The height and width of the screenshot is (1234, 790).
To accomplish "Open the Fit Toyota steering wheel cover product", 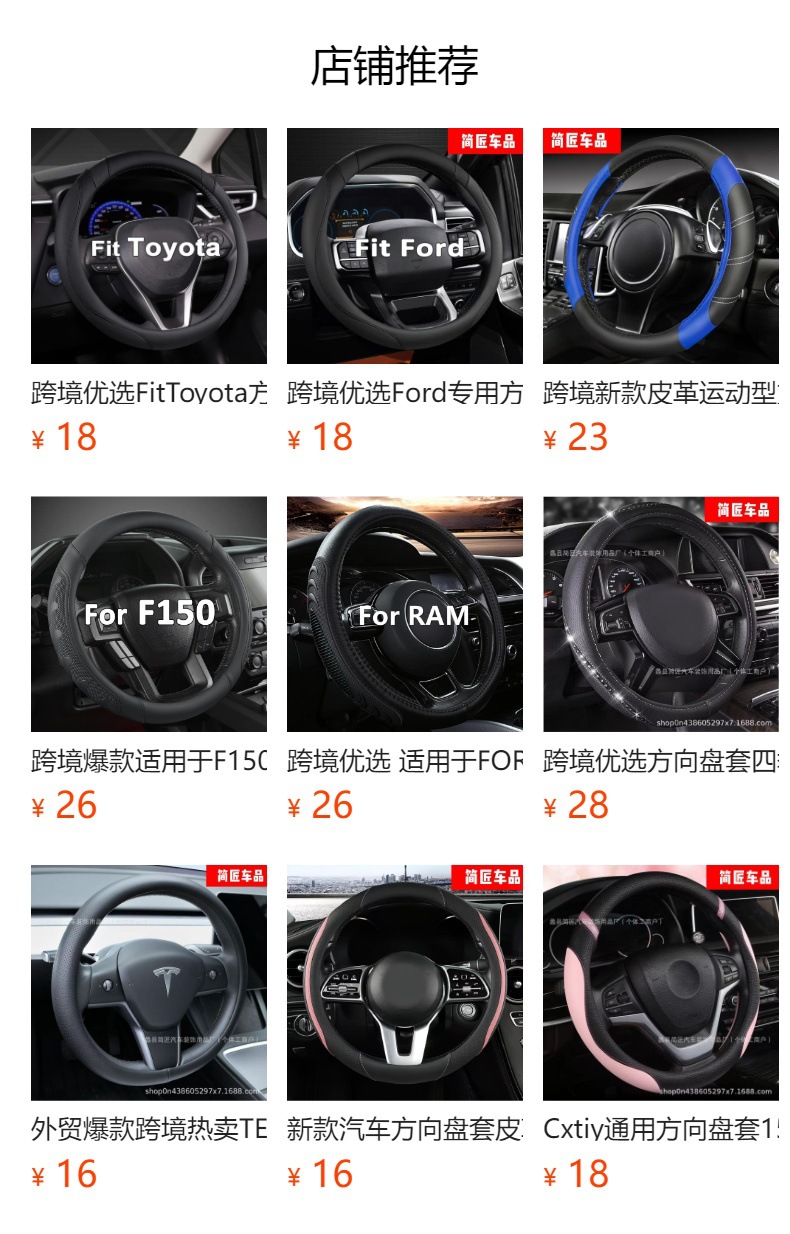I will pyautogui.click(x=149, y=246).
